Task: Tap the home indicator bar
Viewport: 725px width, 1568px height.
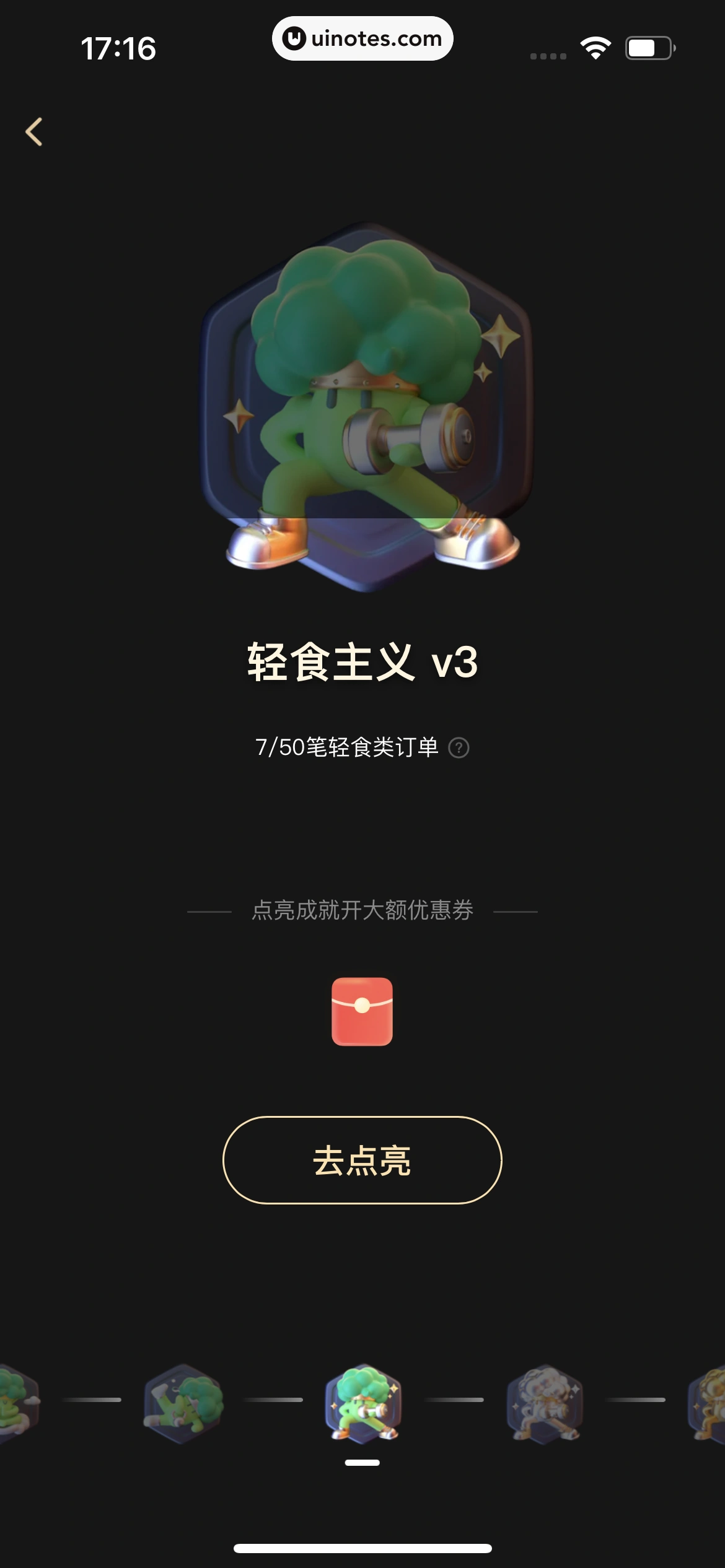Action: 362,1546
